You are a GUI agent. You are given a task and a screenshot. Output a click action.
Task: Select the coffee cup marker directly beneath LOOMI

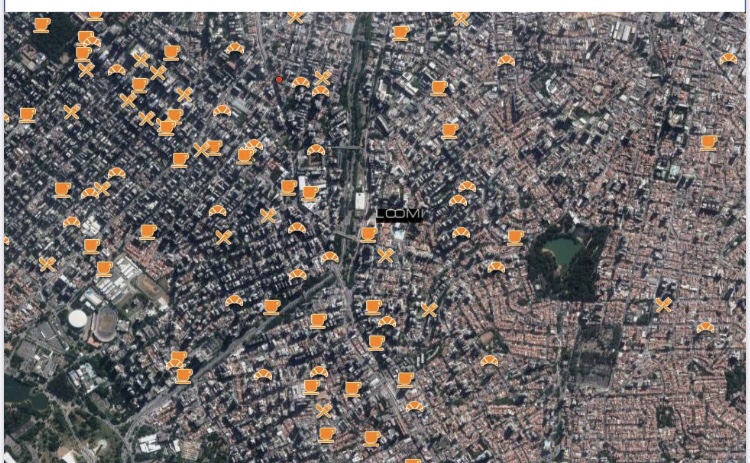(x=368, y=234)
